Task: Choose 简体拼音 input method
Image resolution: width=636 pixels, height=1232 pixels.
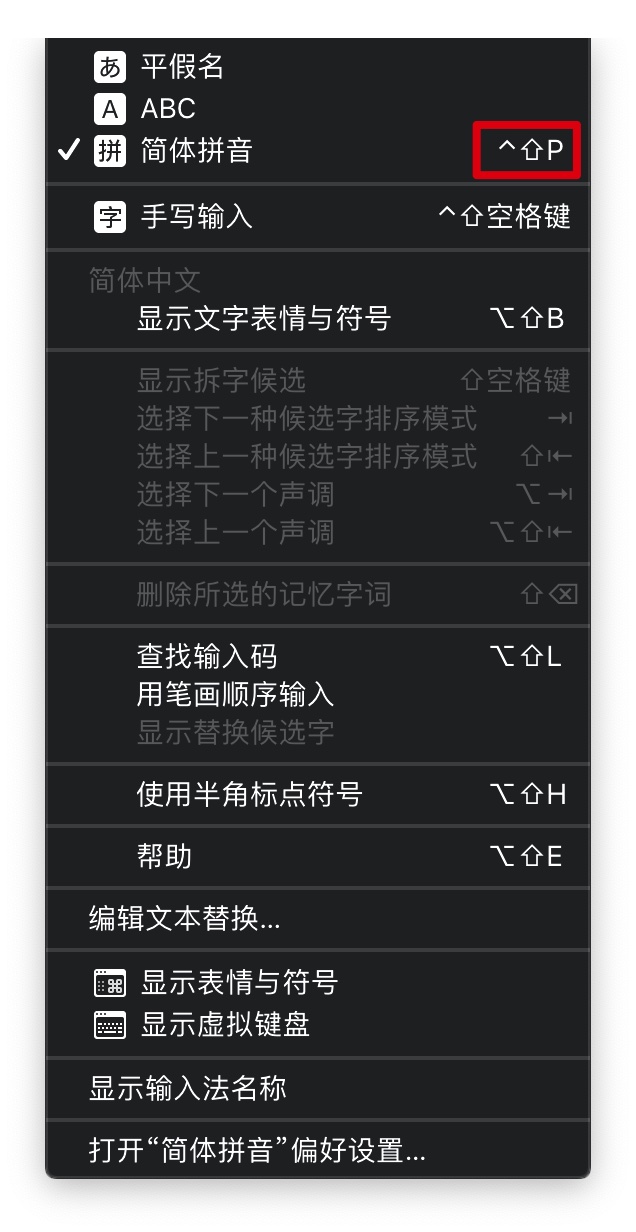Action: click(x=196, y=151)
